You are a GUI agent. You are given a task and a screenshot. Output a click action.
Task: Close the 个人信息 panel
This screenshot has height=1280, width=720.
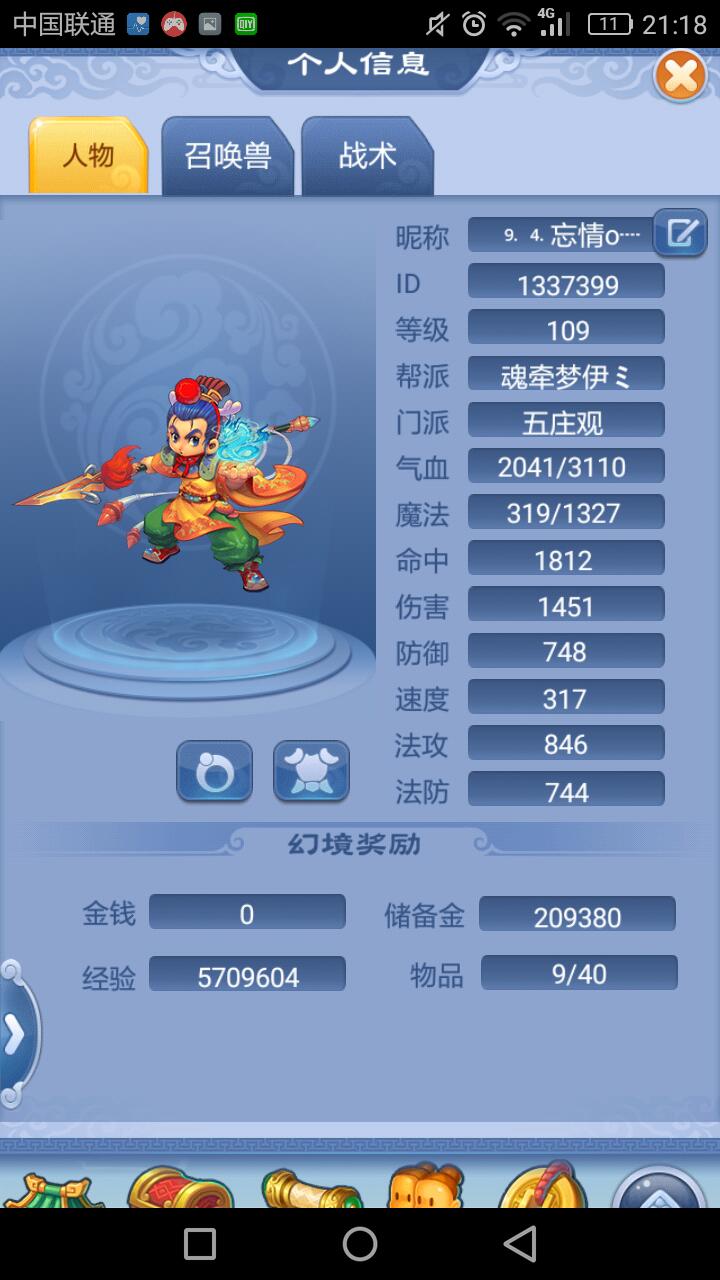pos(680,76)
